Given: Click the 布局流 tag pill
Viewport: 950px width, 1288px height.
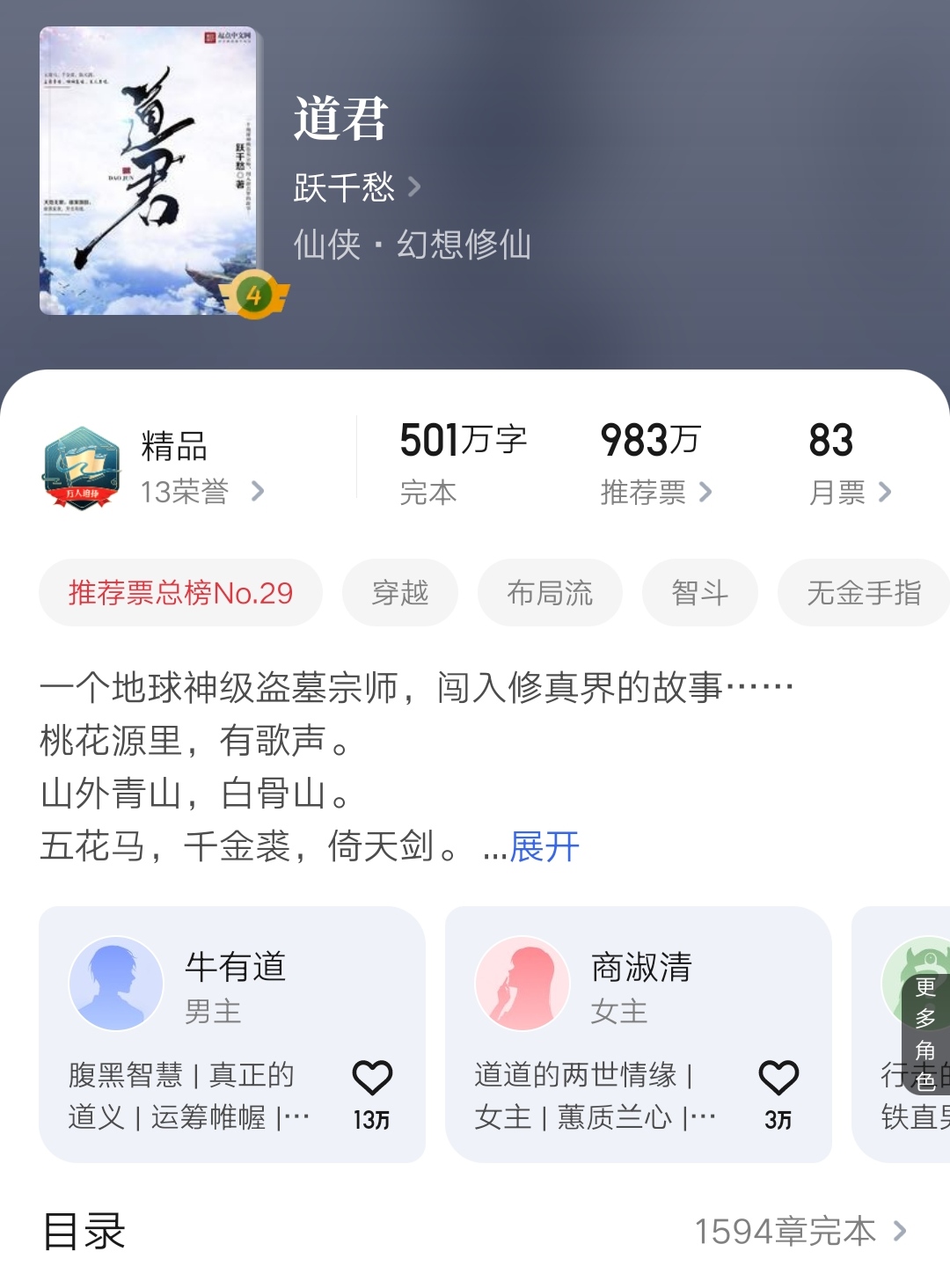Looking at the screenshot, I should pyautogui.click(x=550, y=593).
